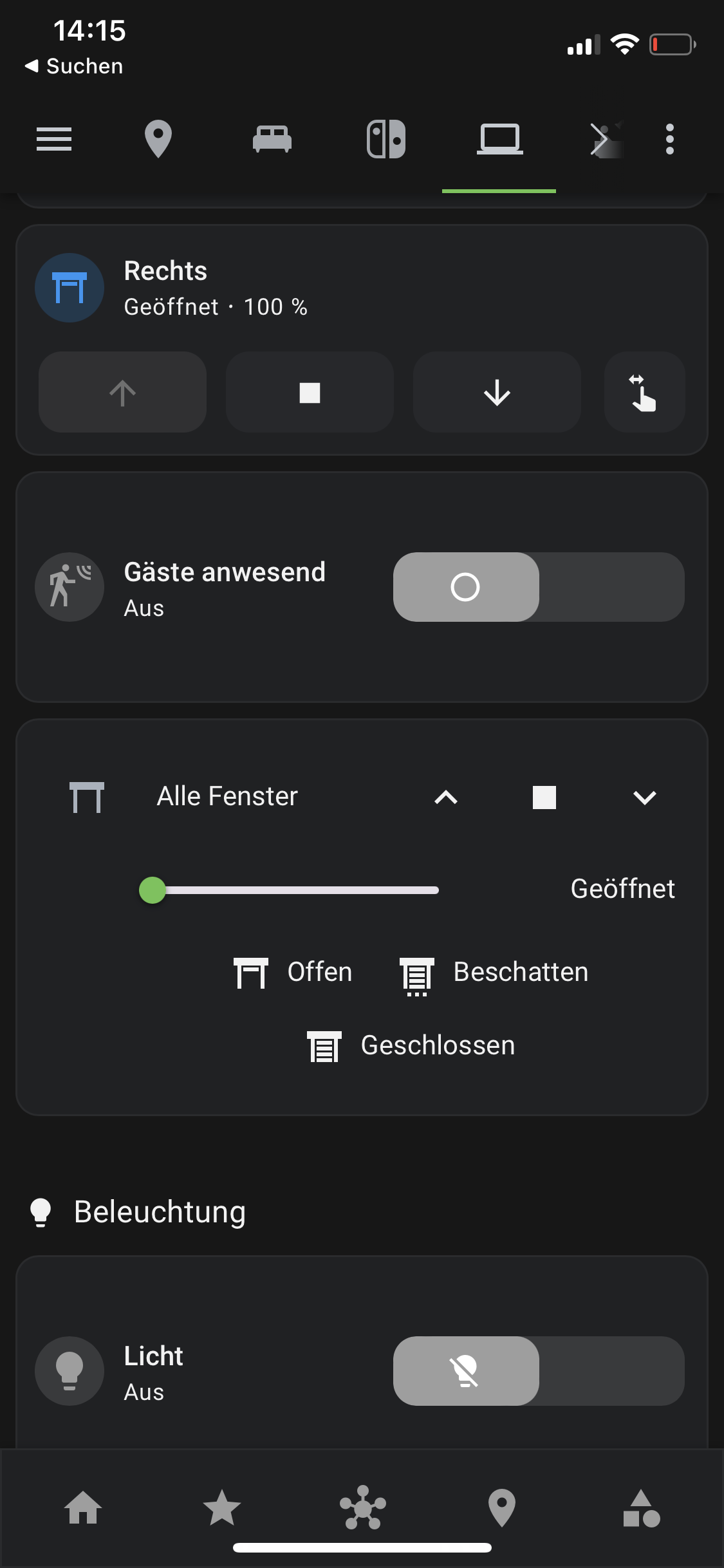This screenshot has height=1568, width=724.
Task: Toggle the Gäste anwesend switch
Action: pos(538,587)
